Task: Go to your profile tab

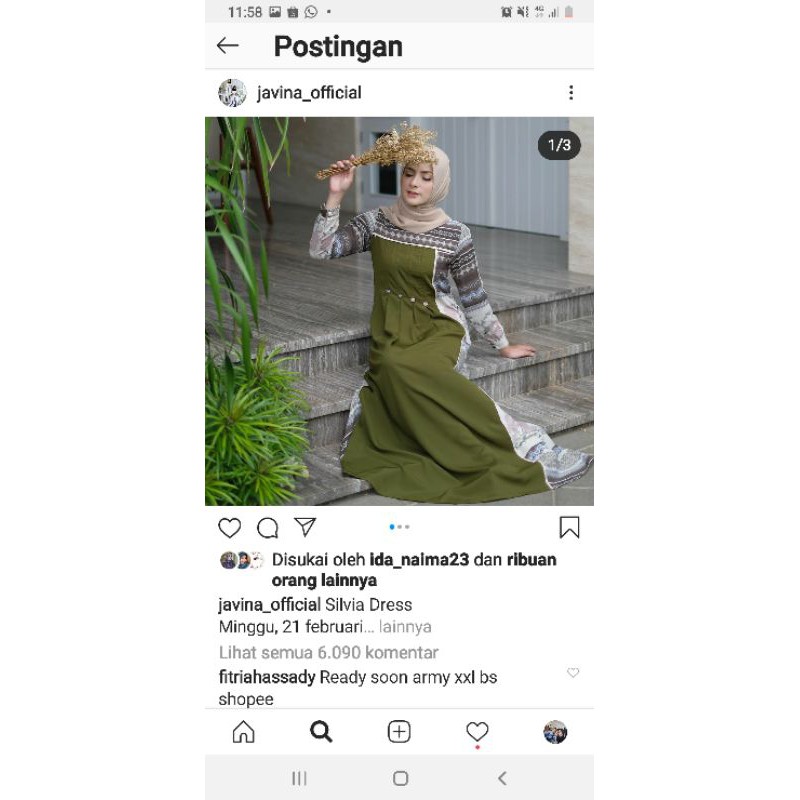Action: click(555, 733)
